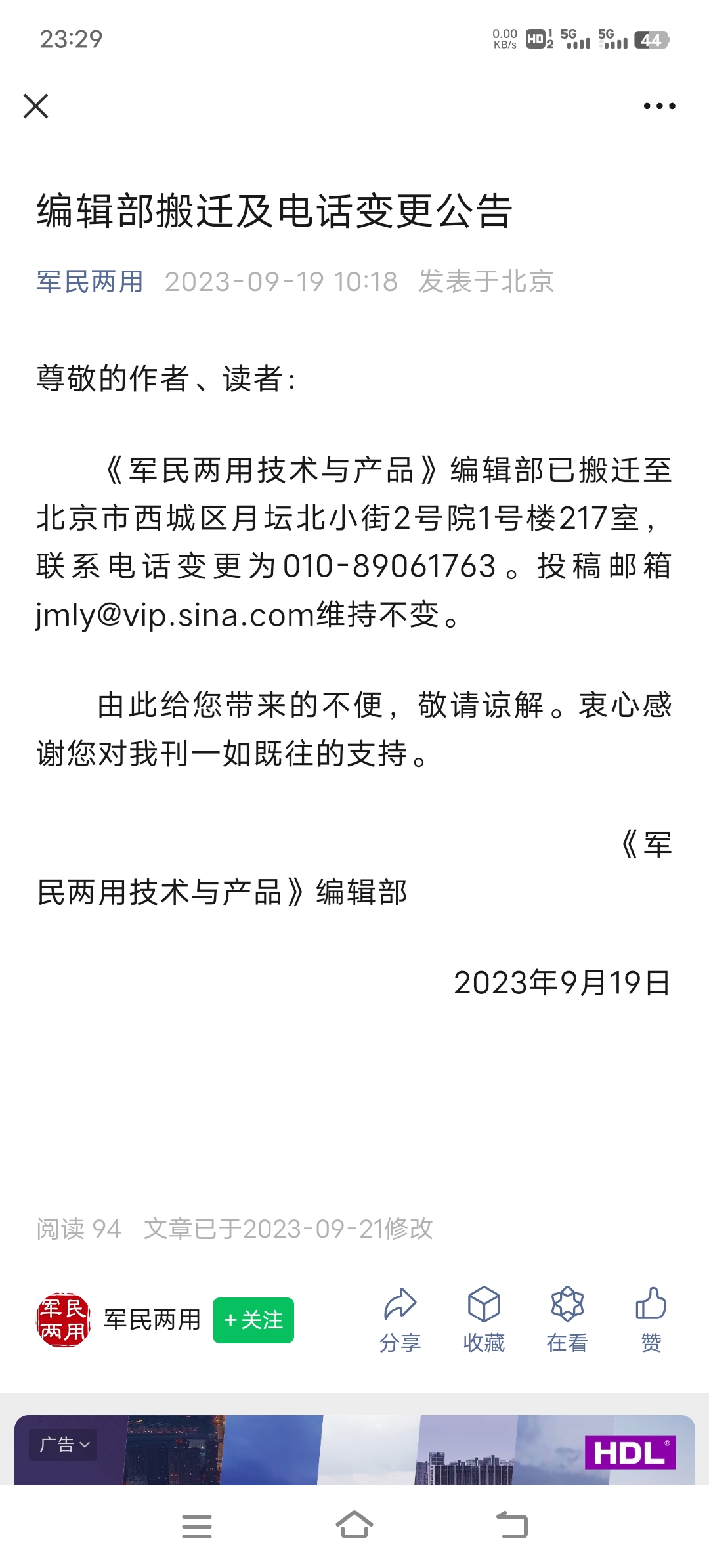Image resolution: width=709 pixels, height=1568 pixels.
Task: Open the 军民两用 account link under the title
Action: point(90,282)
